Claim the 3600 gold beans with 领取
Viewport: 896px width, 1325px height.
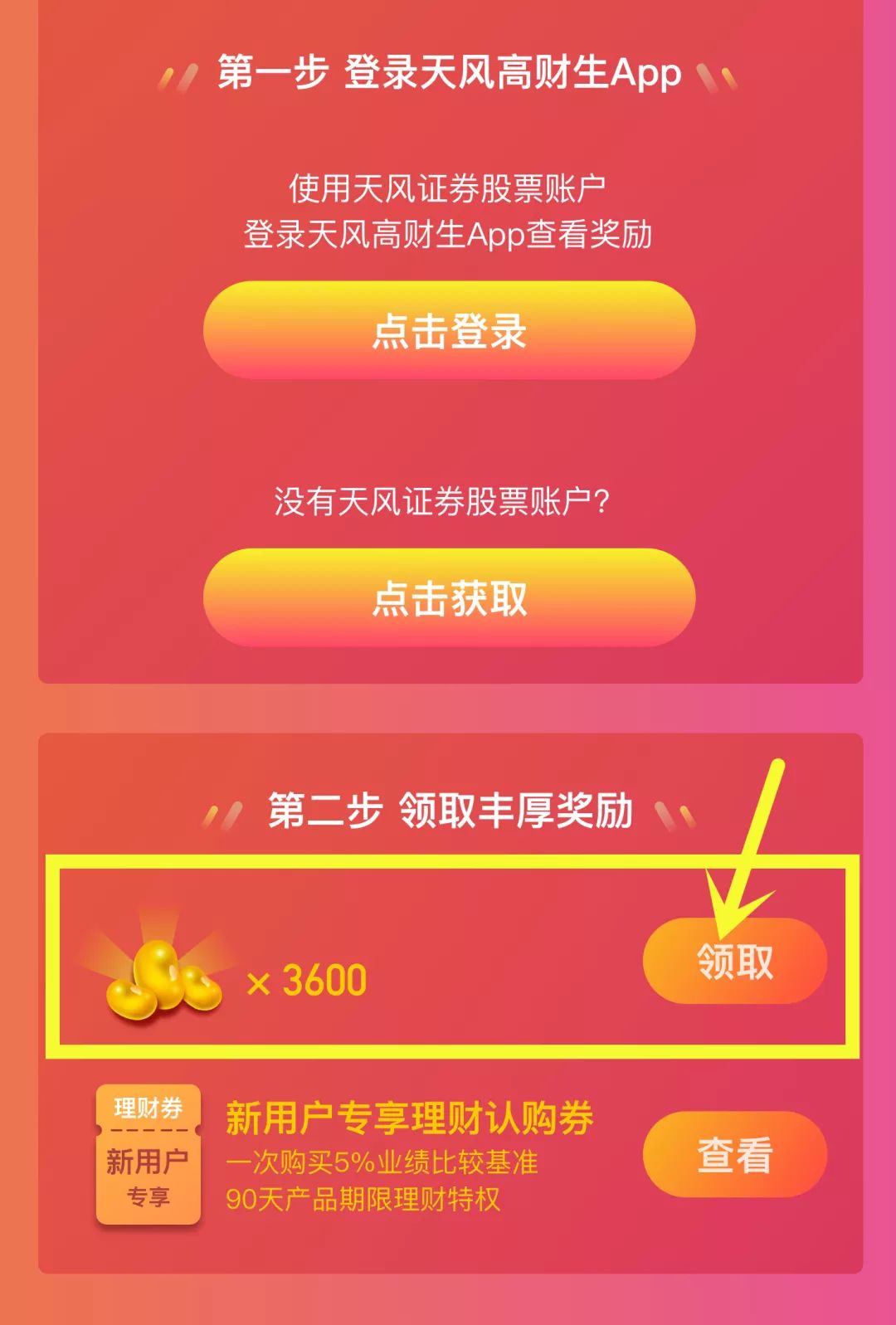tap(735, 961)
